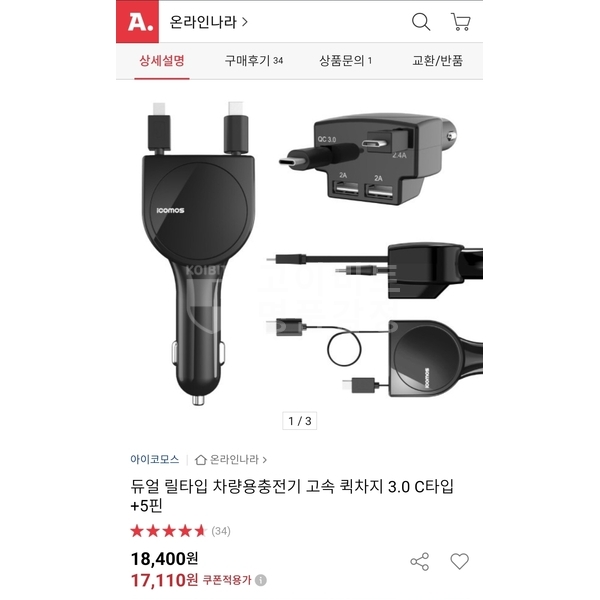Open the search magnifier icon

421,21
